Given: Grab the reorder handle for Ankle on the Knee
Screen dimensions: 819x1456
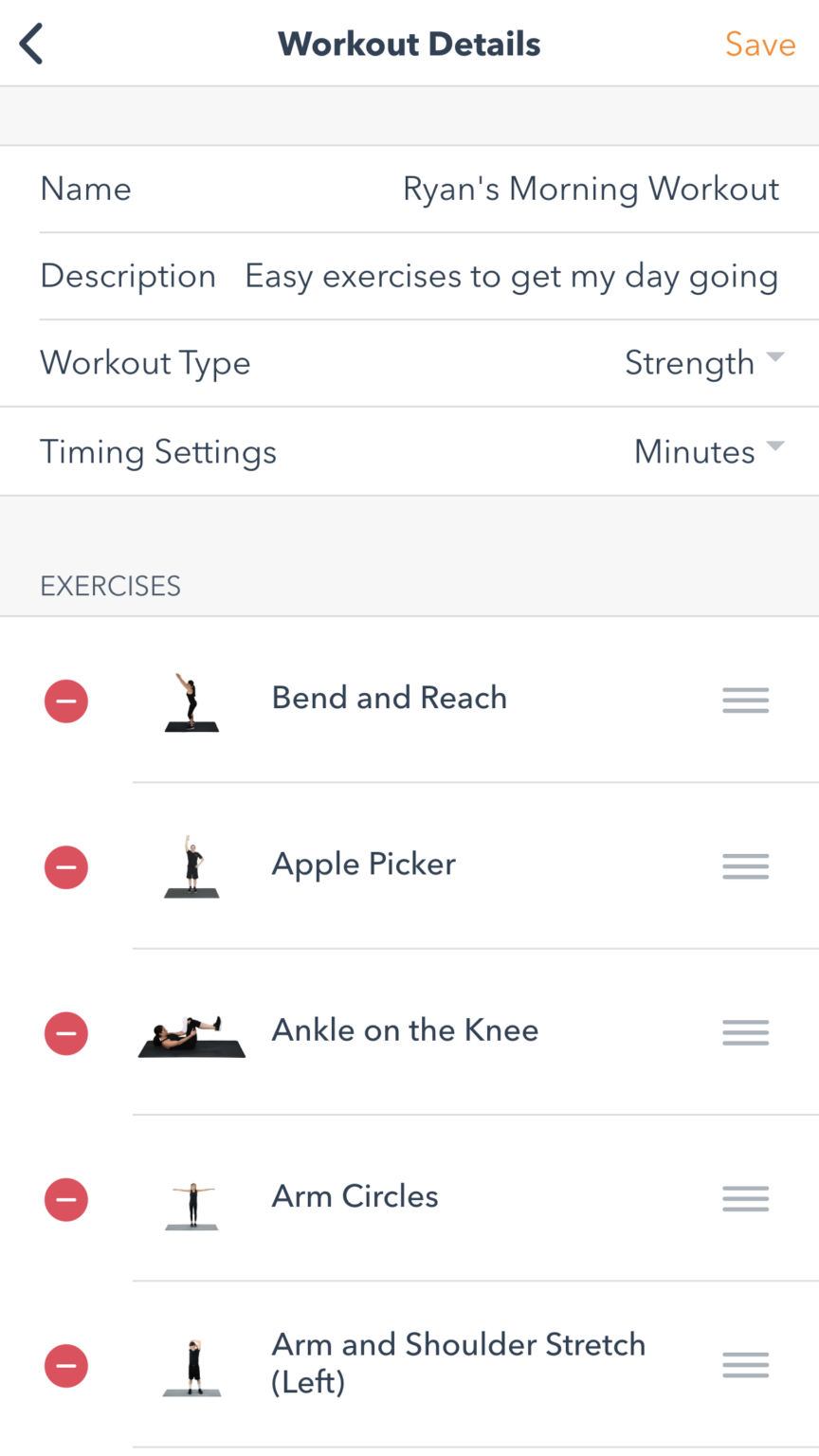Looking at the screenshot, I should pyautogui.click(x=745, y=1032).
